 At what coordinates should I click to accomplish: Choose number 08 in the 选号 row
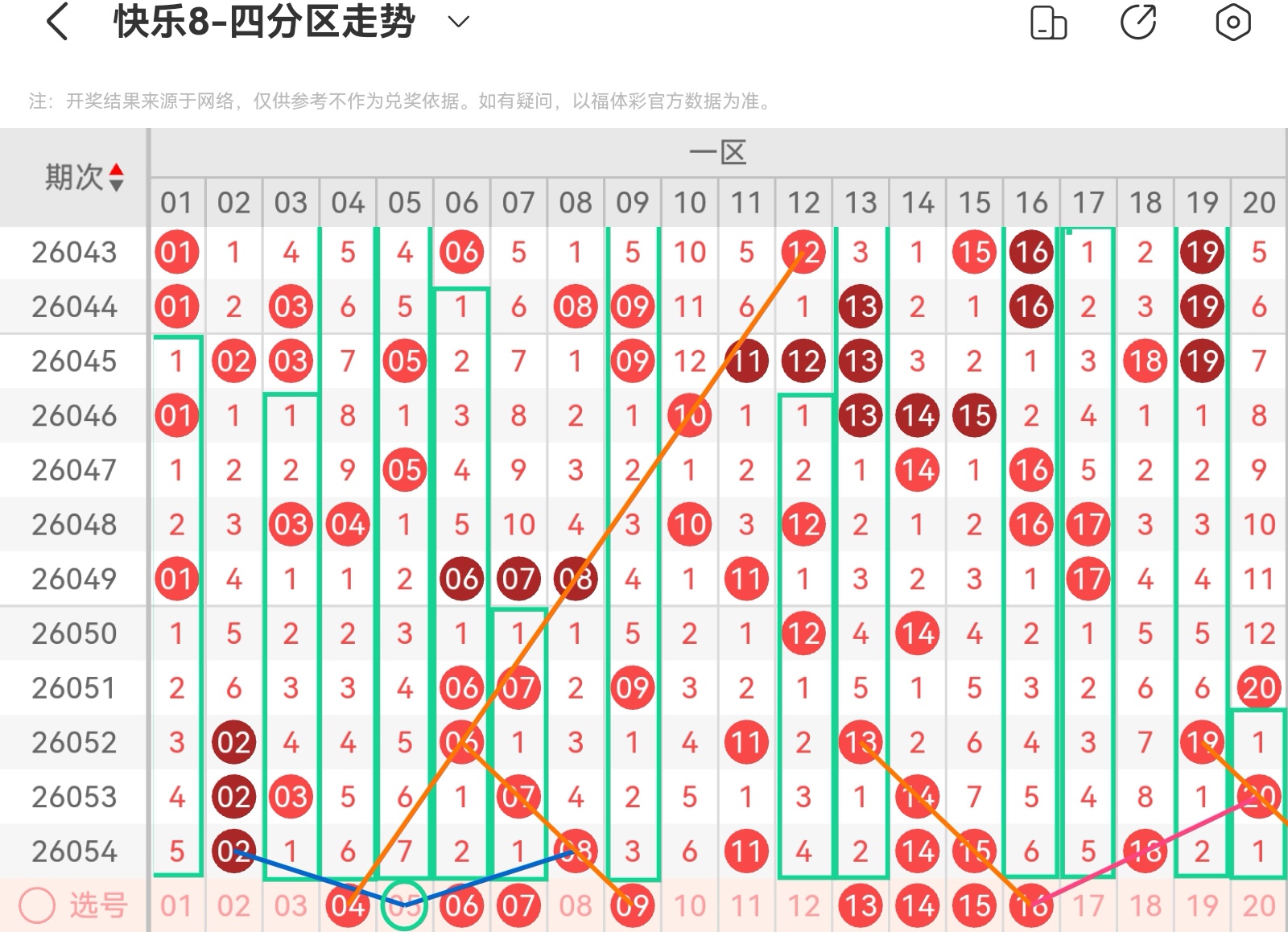tap(576, 906)
